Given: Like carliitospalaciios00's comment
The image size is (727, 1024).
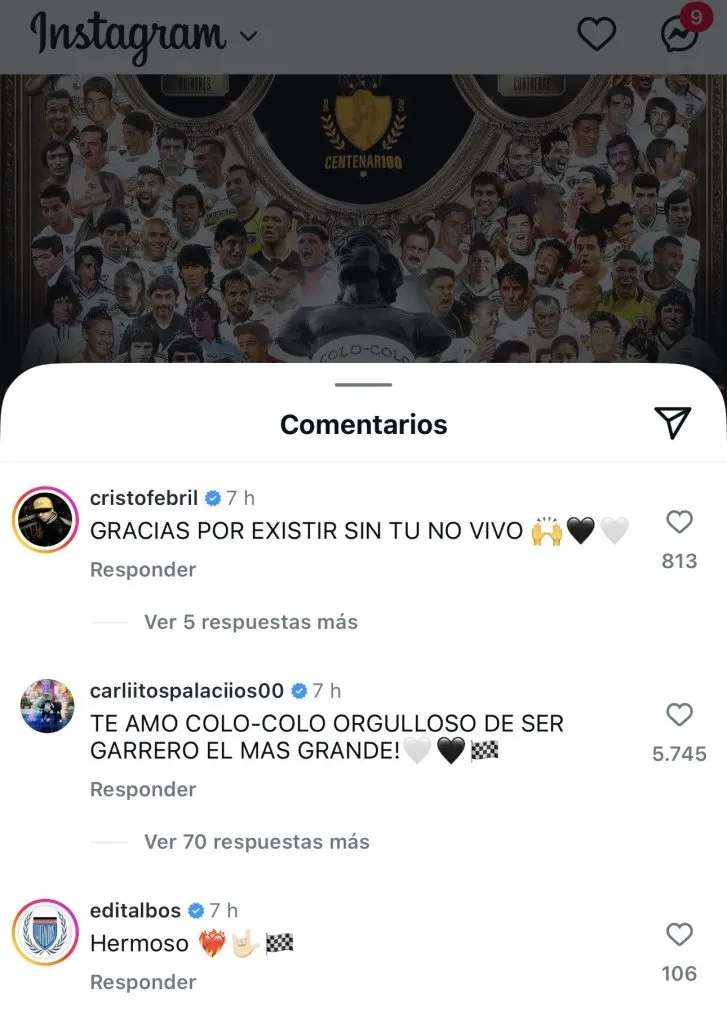Looking at the screenshot, I should pos(679,715).
